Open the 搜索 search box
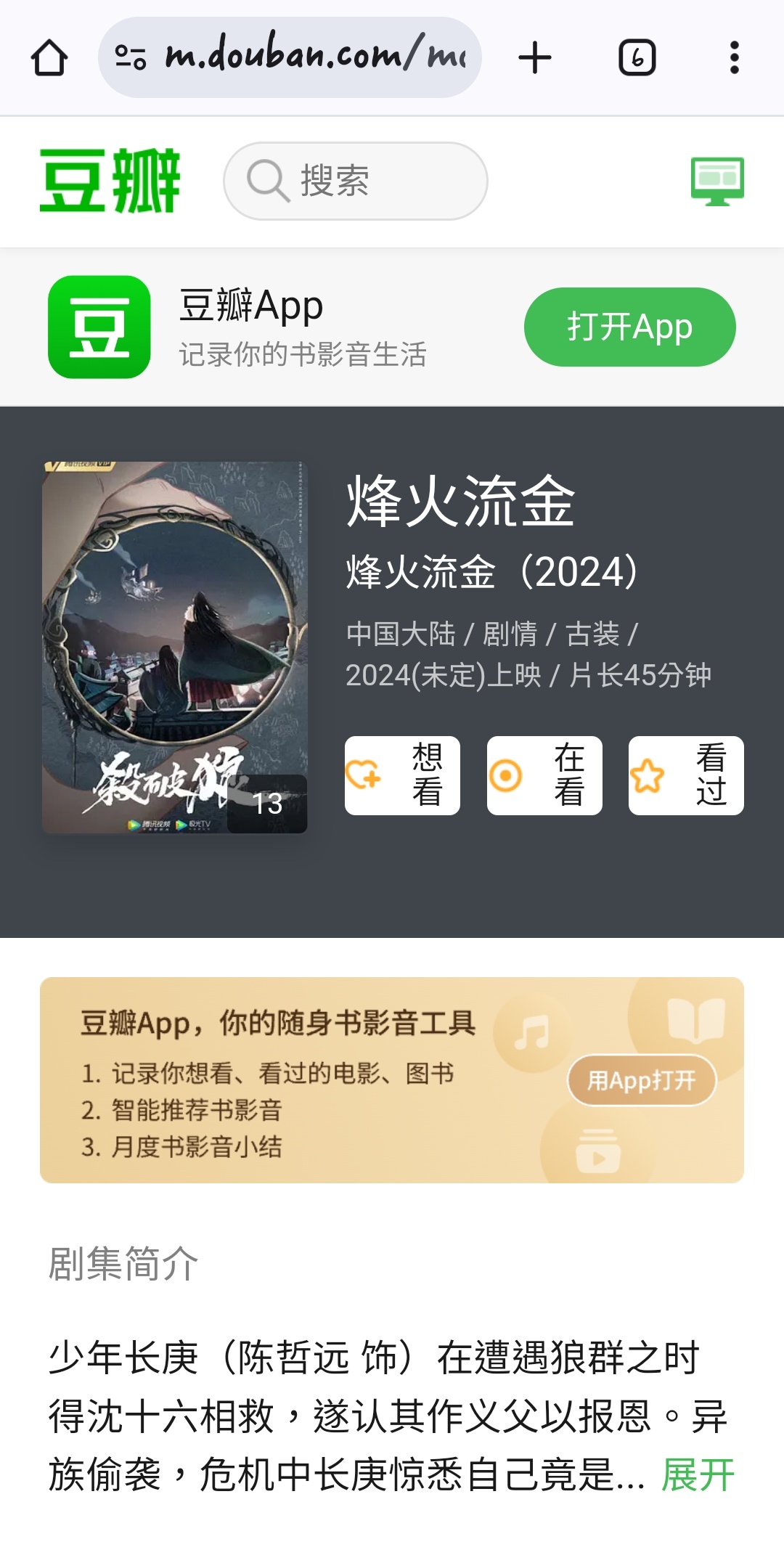Image resolution: width=784 pixels, height=1547 pixels. tap(356, 181)
